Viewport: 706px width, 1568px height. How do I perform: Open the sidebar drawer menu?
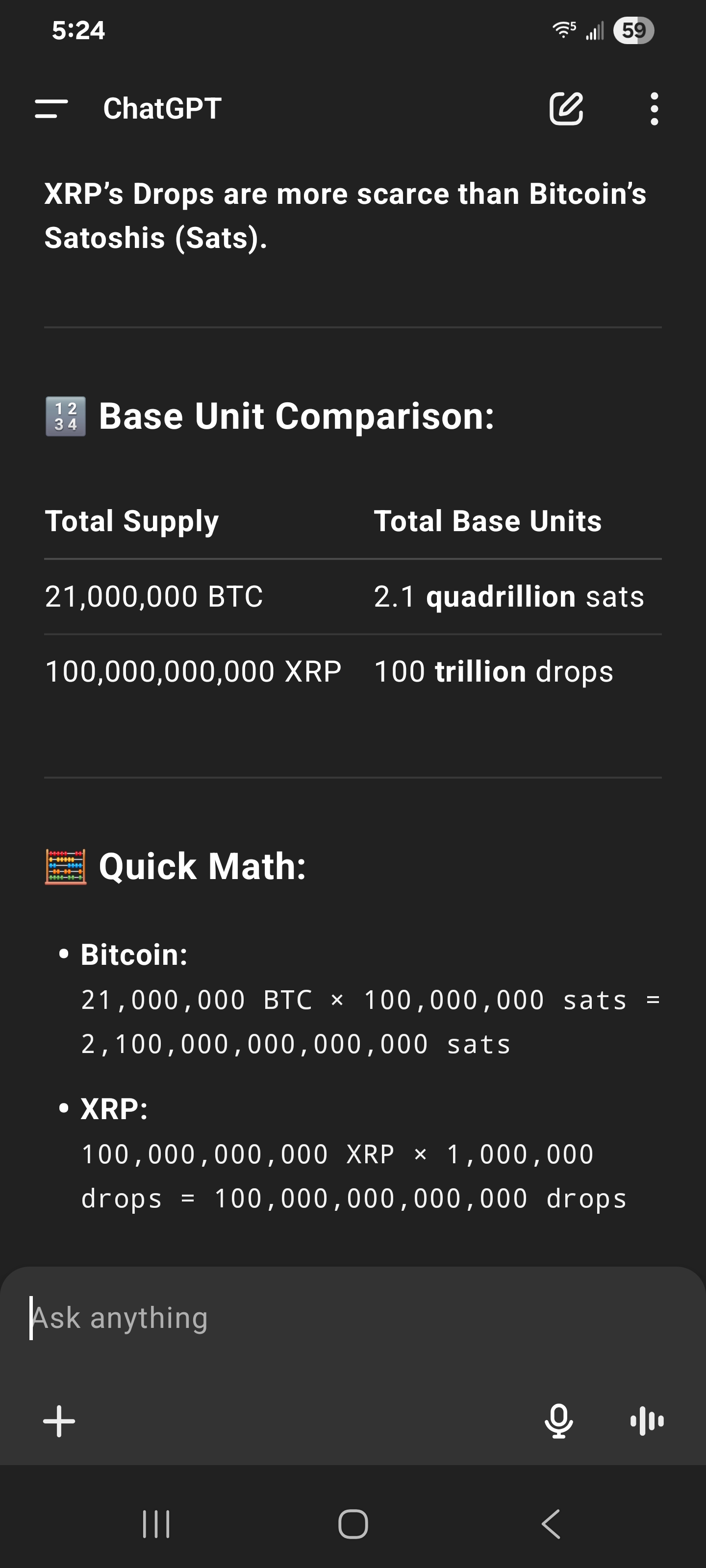point(51,109)
